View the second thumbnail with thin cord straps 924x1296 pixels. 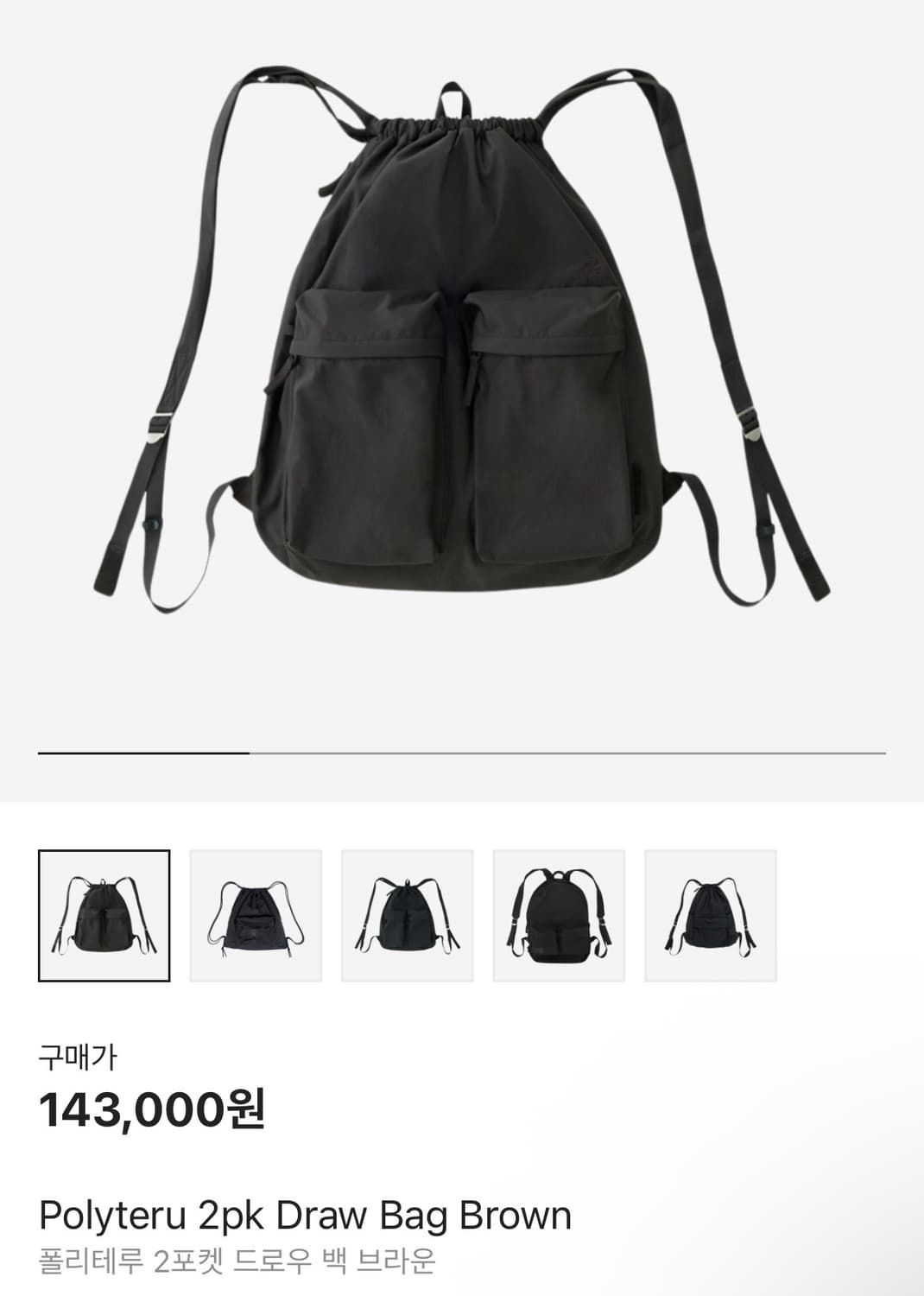coord(256,916)
